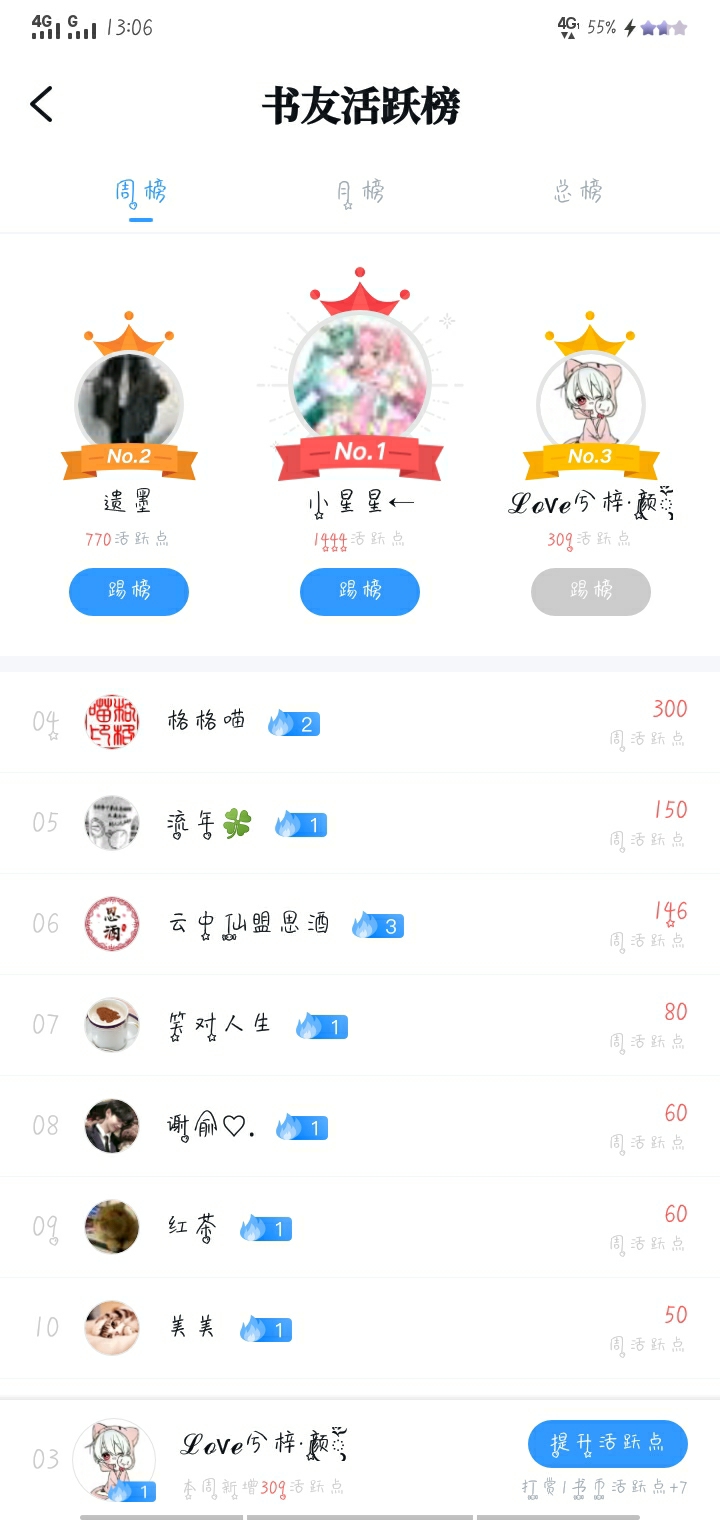Open 红茶 ranking row
This screenshot has height=1520, width=720.
click(x=360, y=1227)
